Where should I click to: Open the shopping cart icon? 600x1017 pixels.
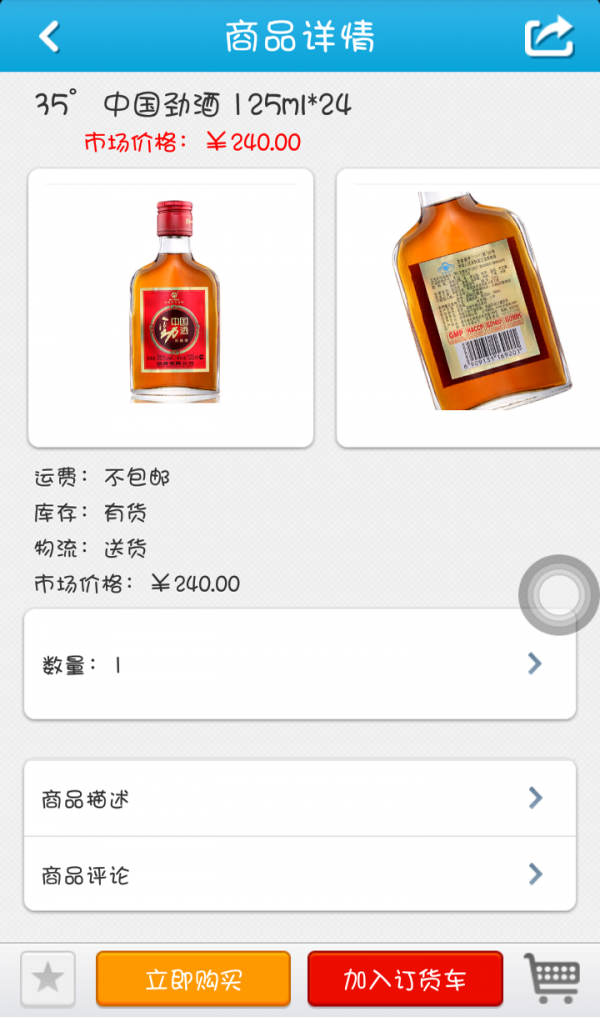[x=552, y=977]
